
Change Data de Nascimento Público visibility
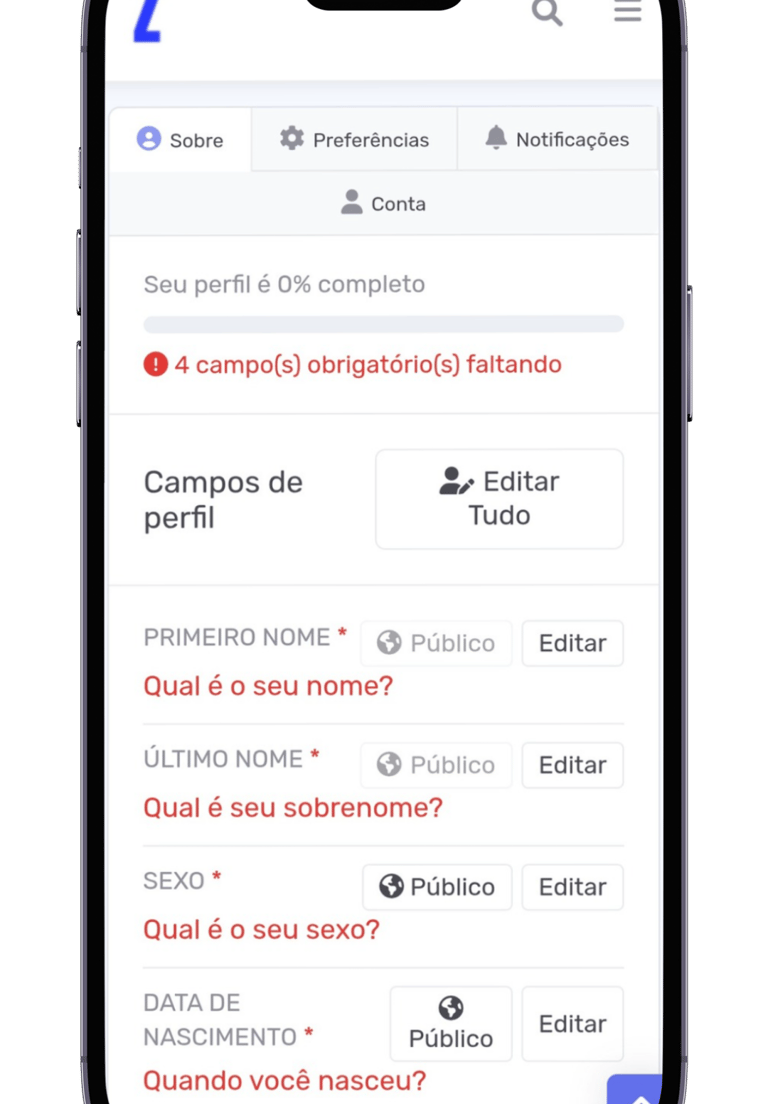(451, 1024)
